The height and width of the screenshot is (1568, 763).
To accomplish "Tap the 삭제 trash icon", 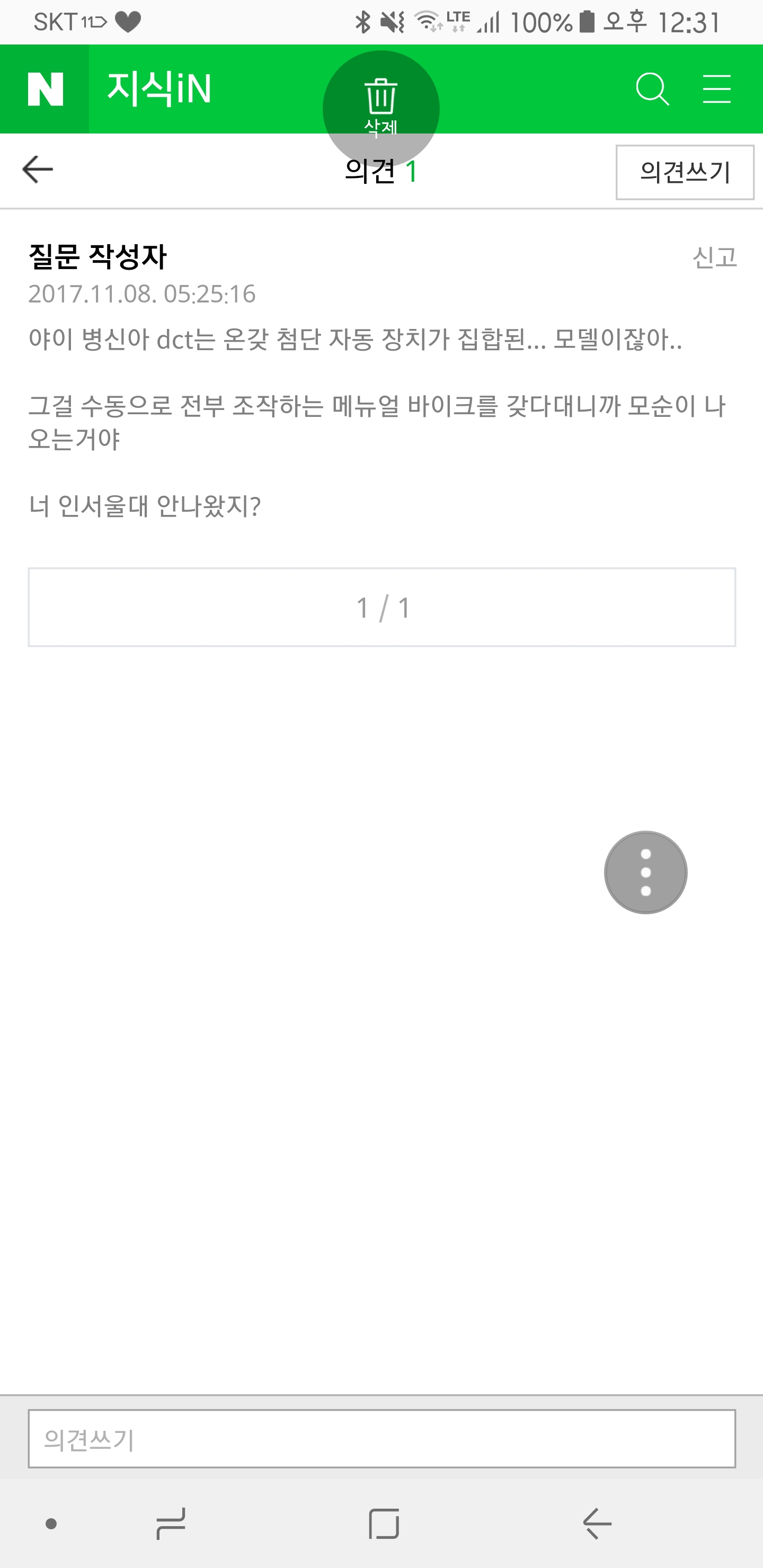I will 380,103.
